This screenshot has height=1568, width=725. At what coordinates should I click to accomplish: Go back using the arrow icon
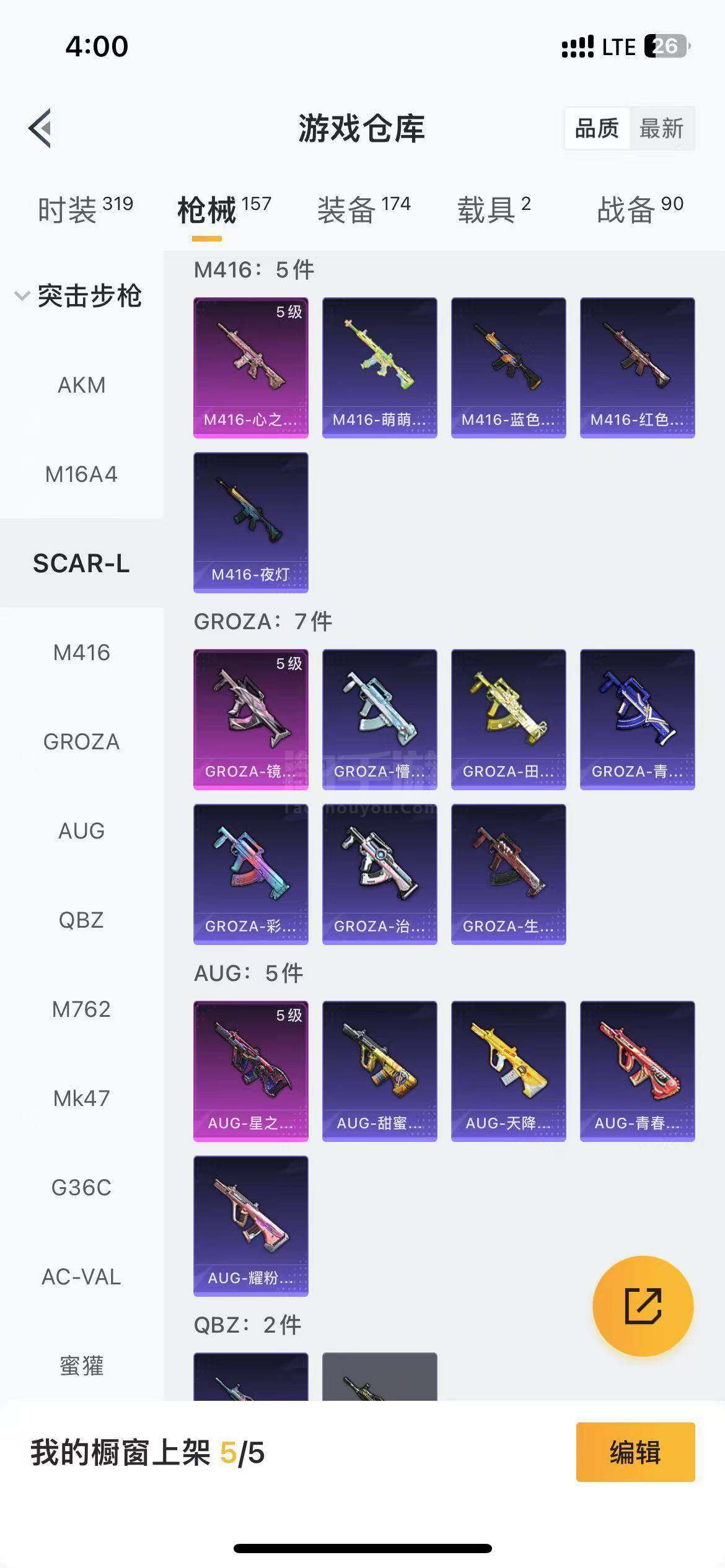point(40,128)
